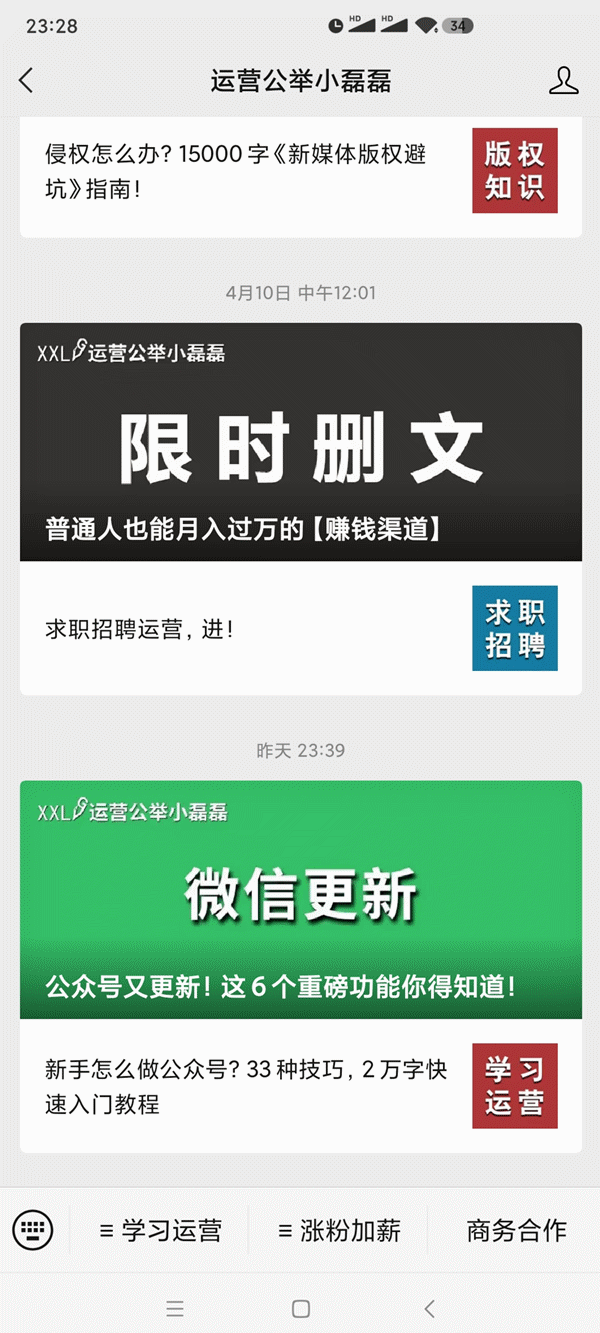
Task: Expand the 涨粉加薪 menu
Action: (339, 1230)
